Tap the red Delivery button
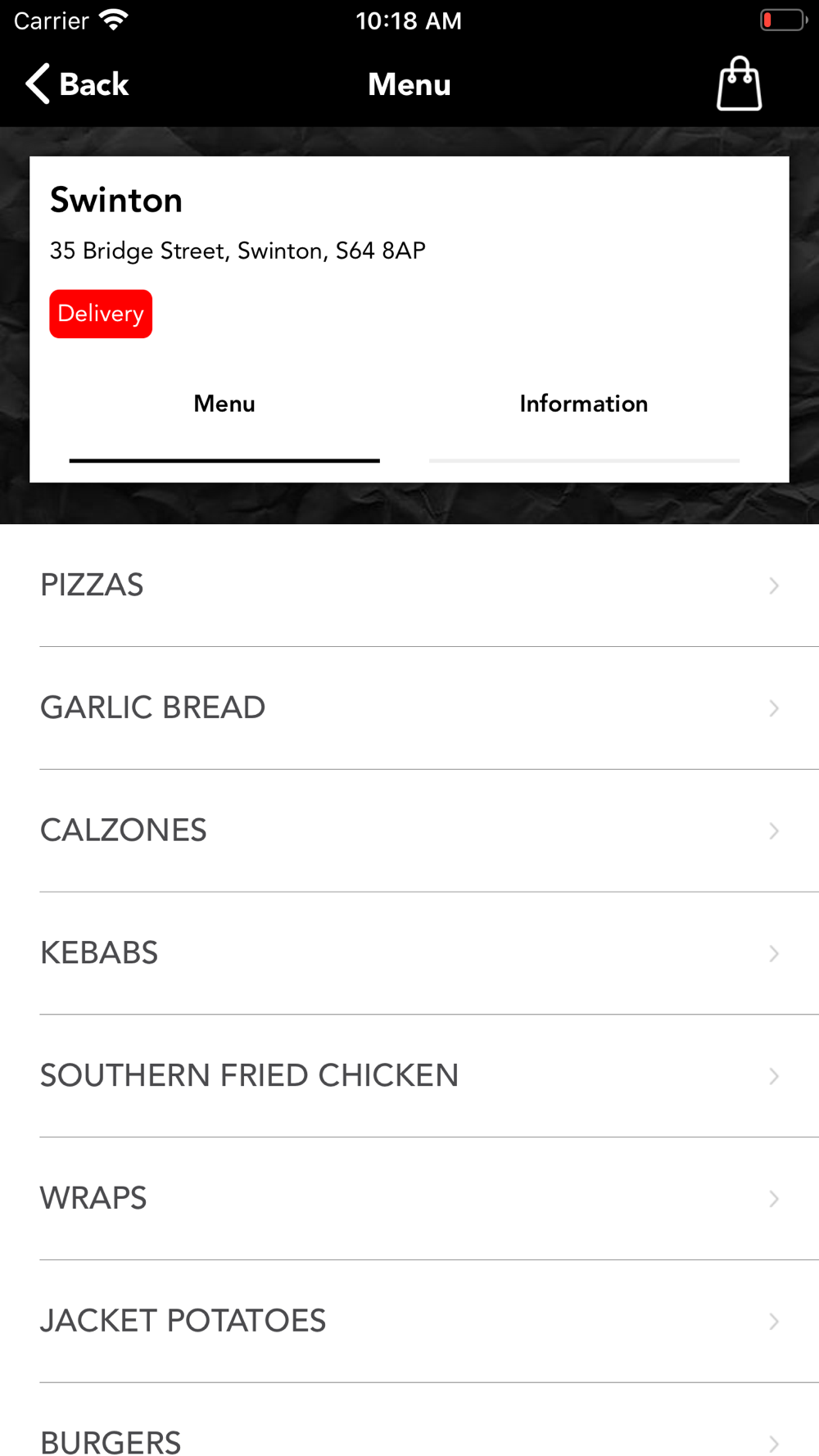The height and width of the screenshot is (1456, 819). pos(101,314)
